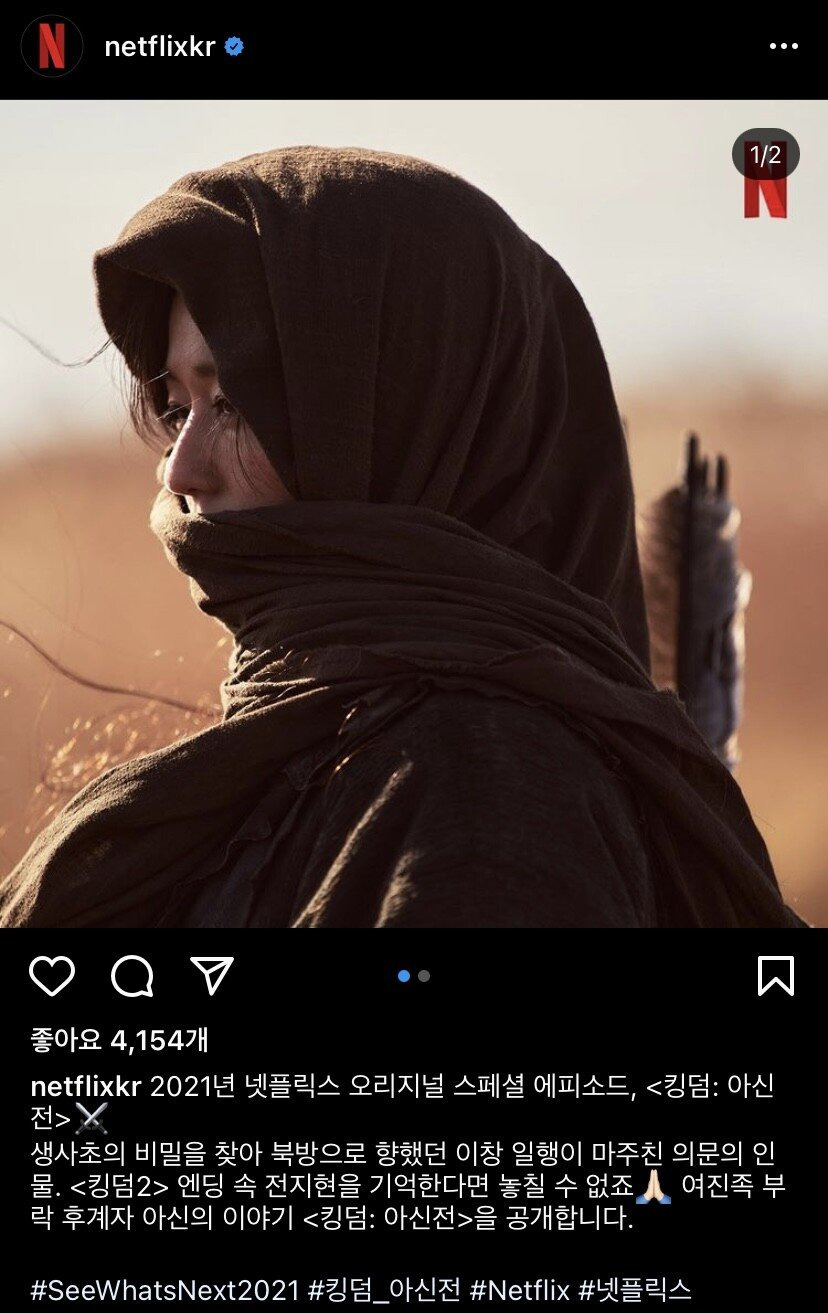The width and height of the screenshot is (828, 1313).
Task: Like this post with the heart icon
Action: pyautogui.click(x=52, y=976)
